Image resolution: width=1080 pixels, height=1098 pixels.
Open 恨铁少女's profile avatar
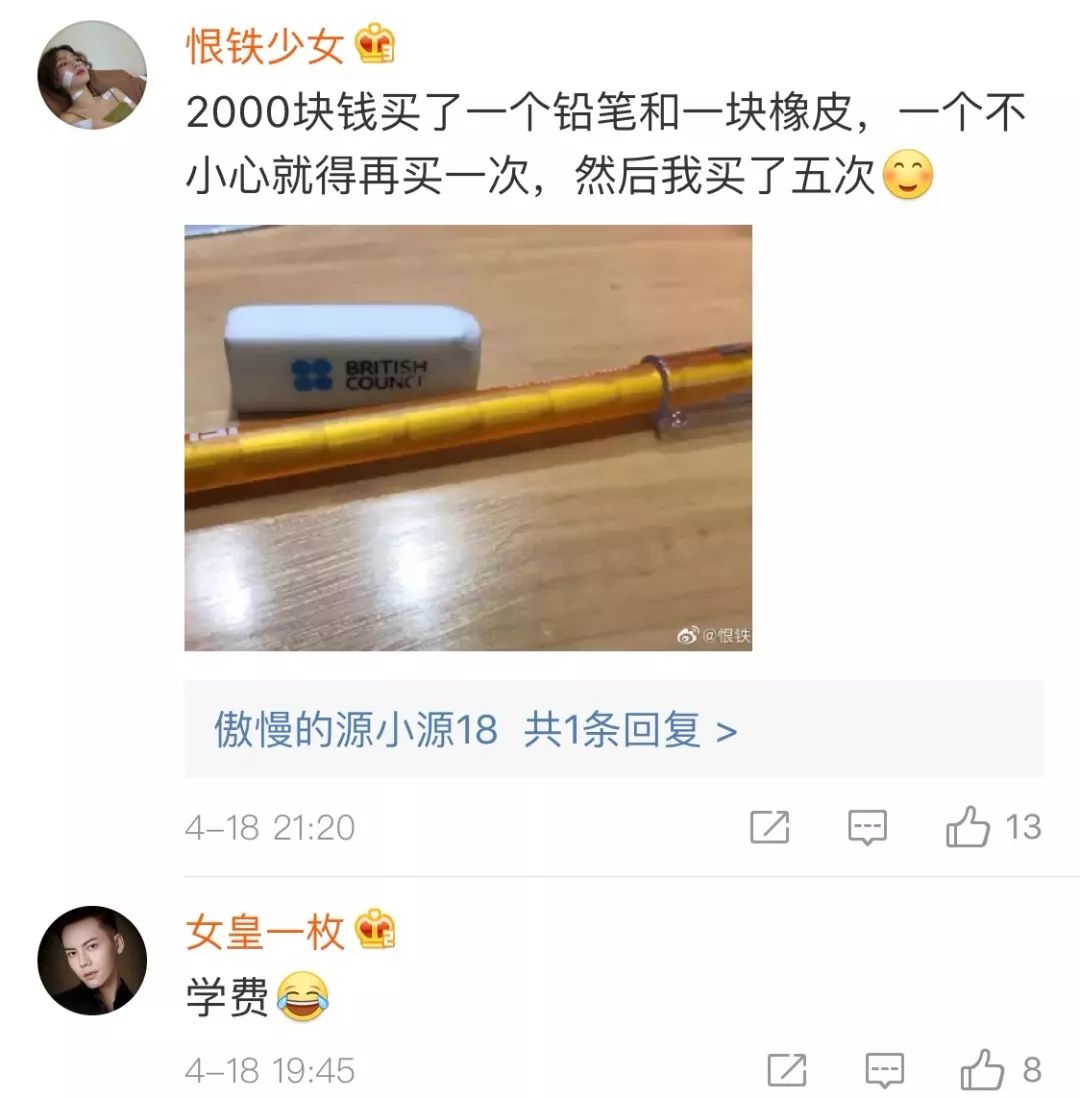coord(92,75)
